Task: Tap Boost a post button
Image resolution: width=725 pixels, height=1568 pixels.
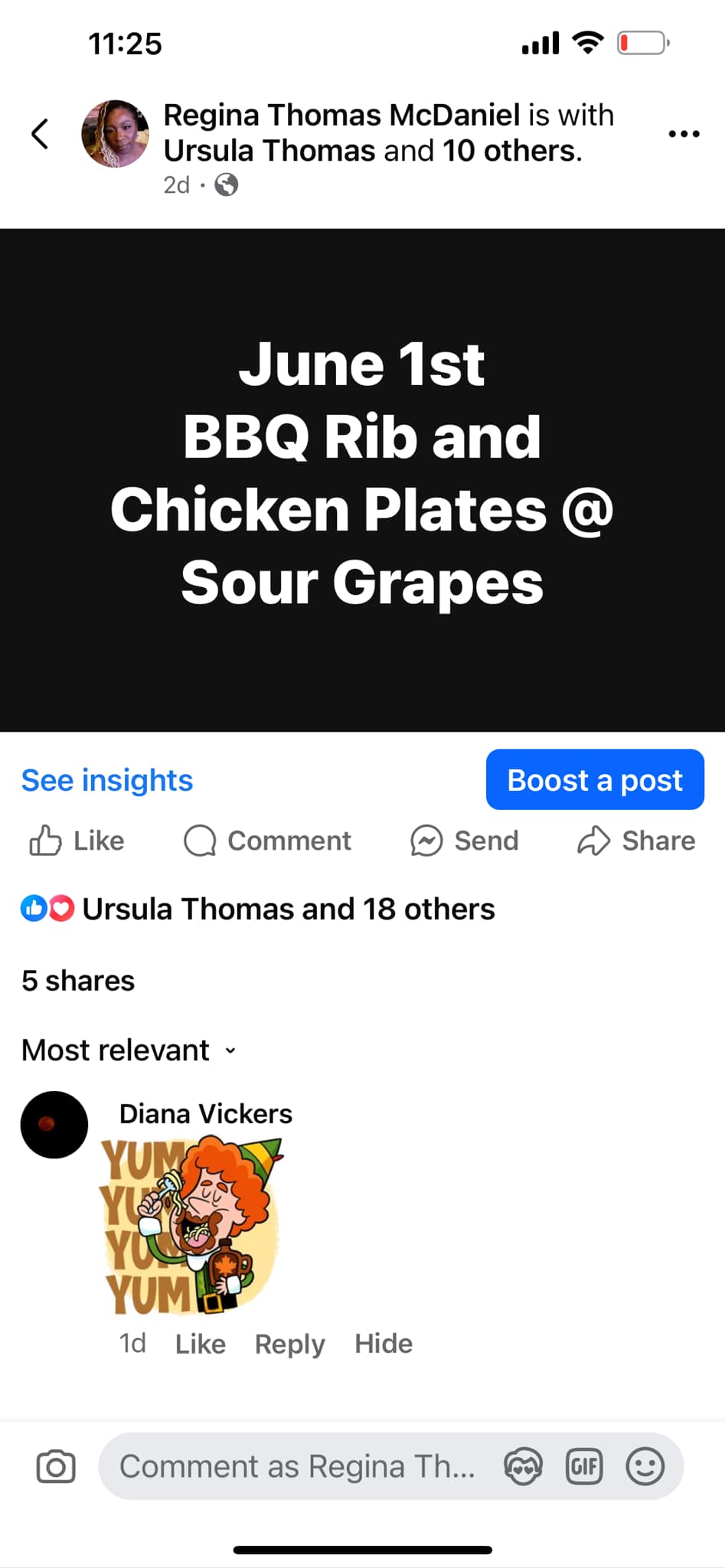Action: click(594, 780)
